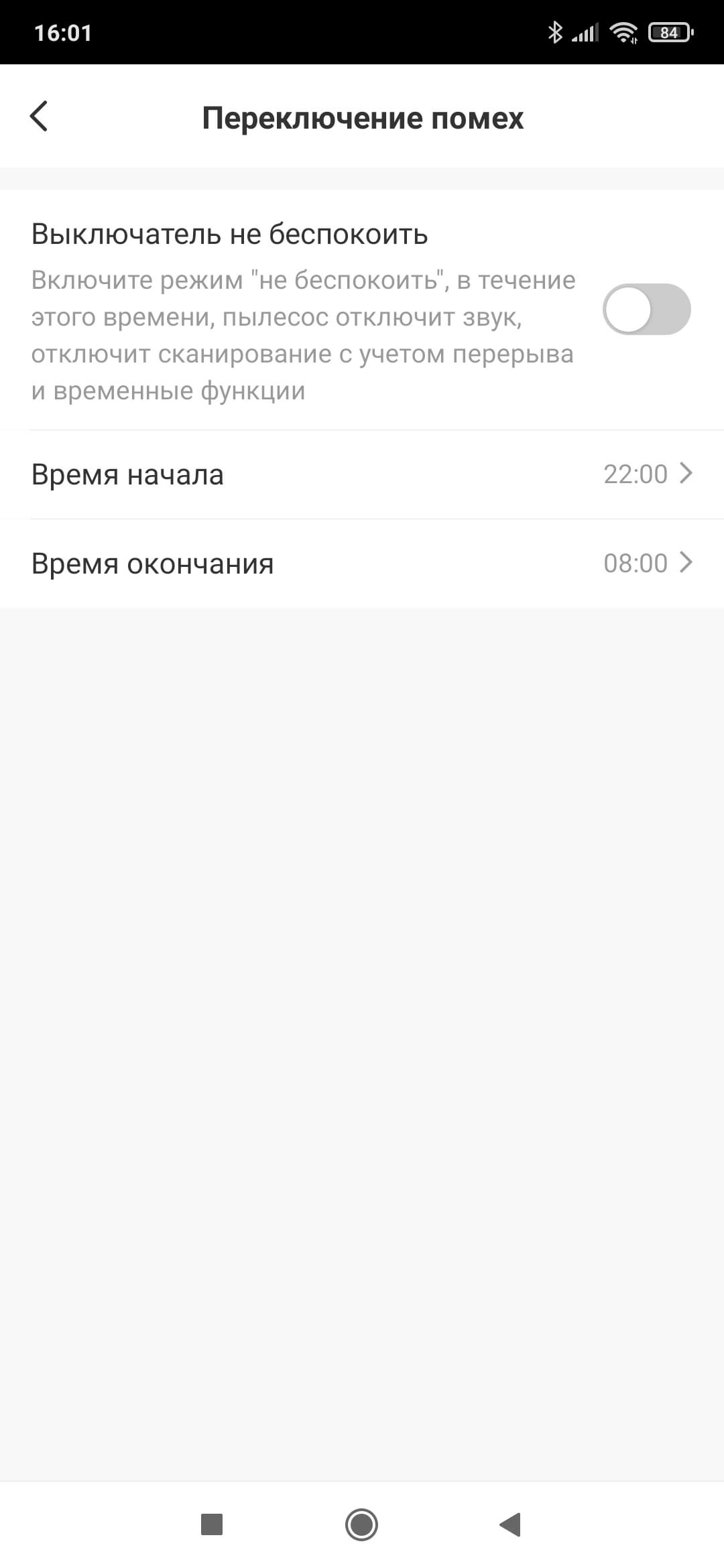Image resolution: width=724 pixels, height=1568 pixels.
Task: Tap the system home button
Action: pos(361,1524)
